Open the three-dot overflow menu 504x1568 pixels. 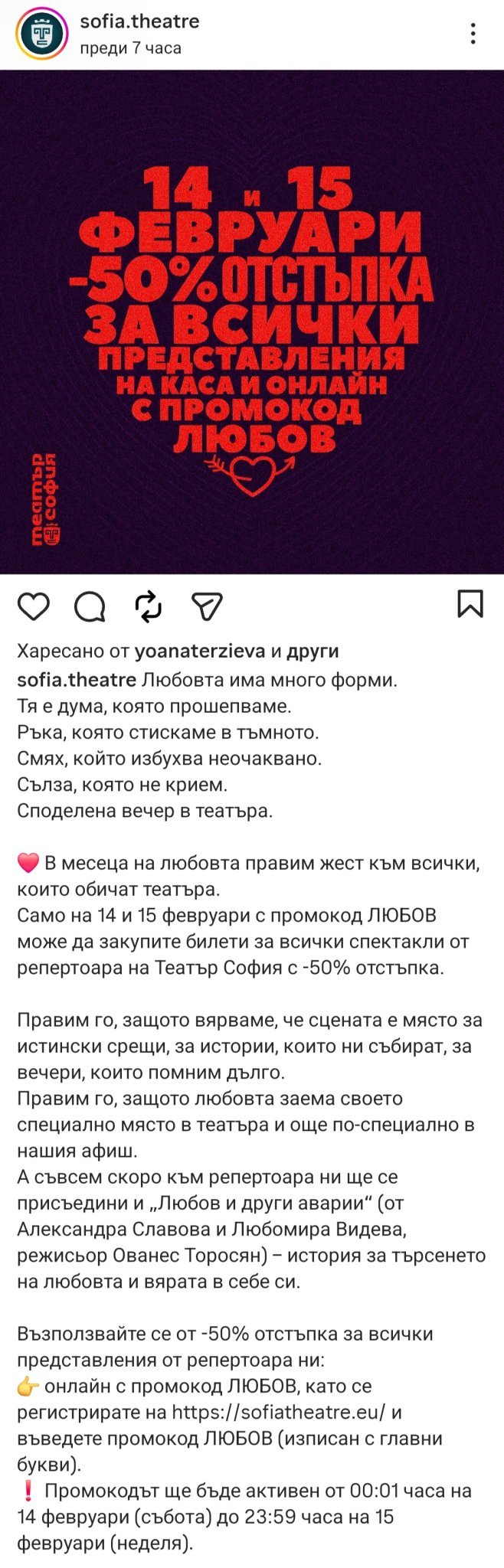pos(473,34)
